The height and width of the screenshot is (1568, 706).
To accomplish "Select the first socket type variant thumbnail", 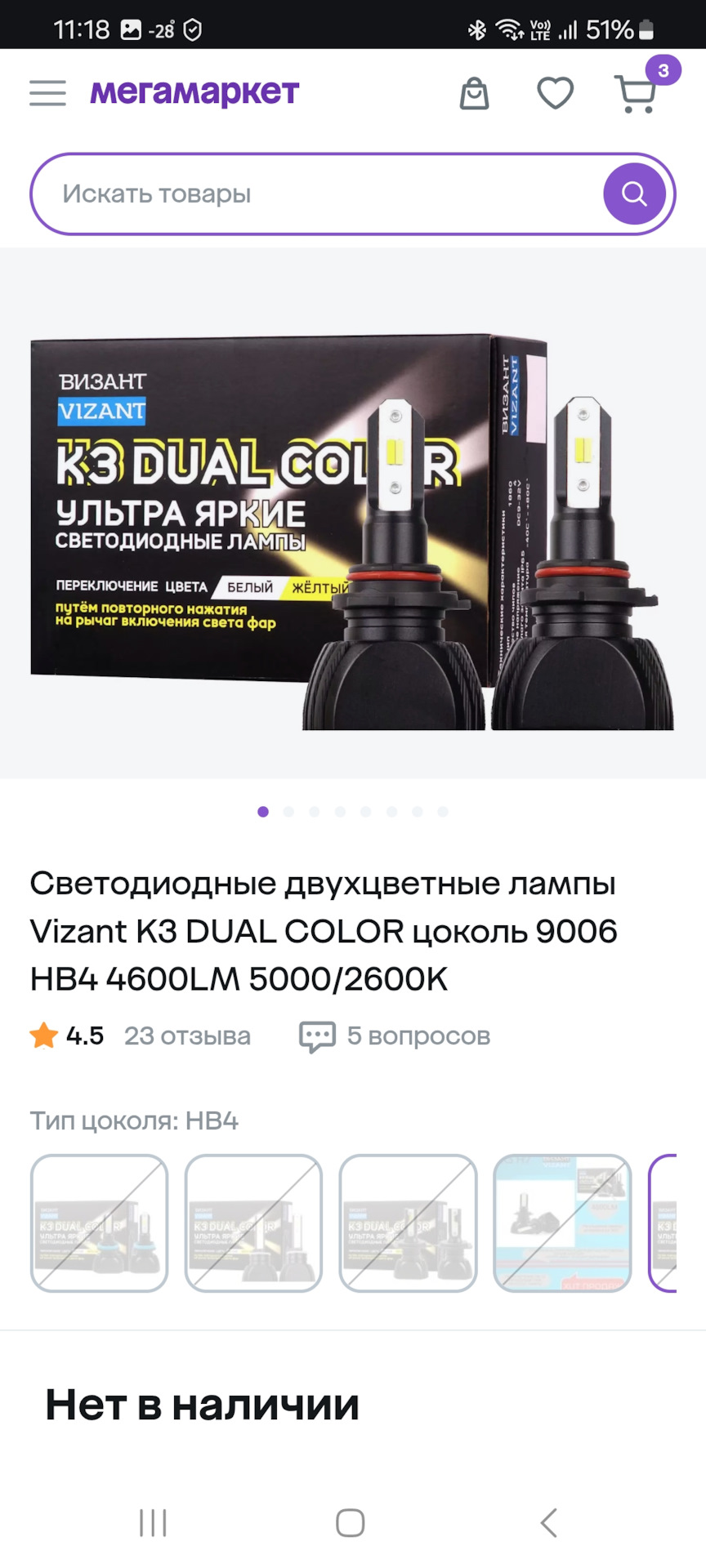I will pyautogui.click(x=99, y=1223).
